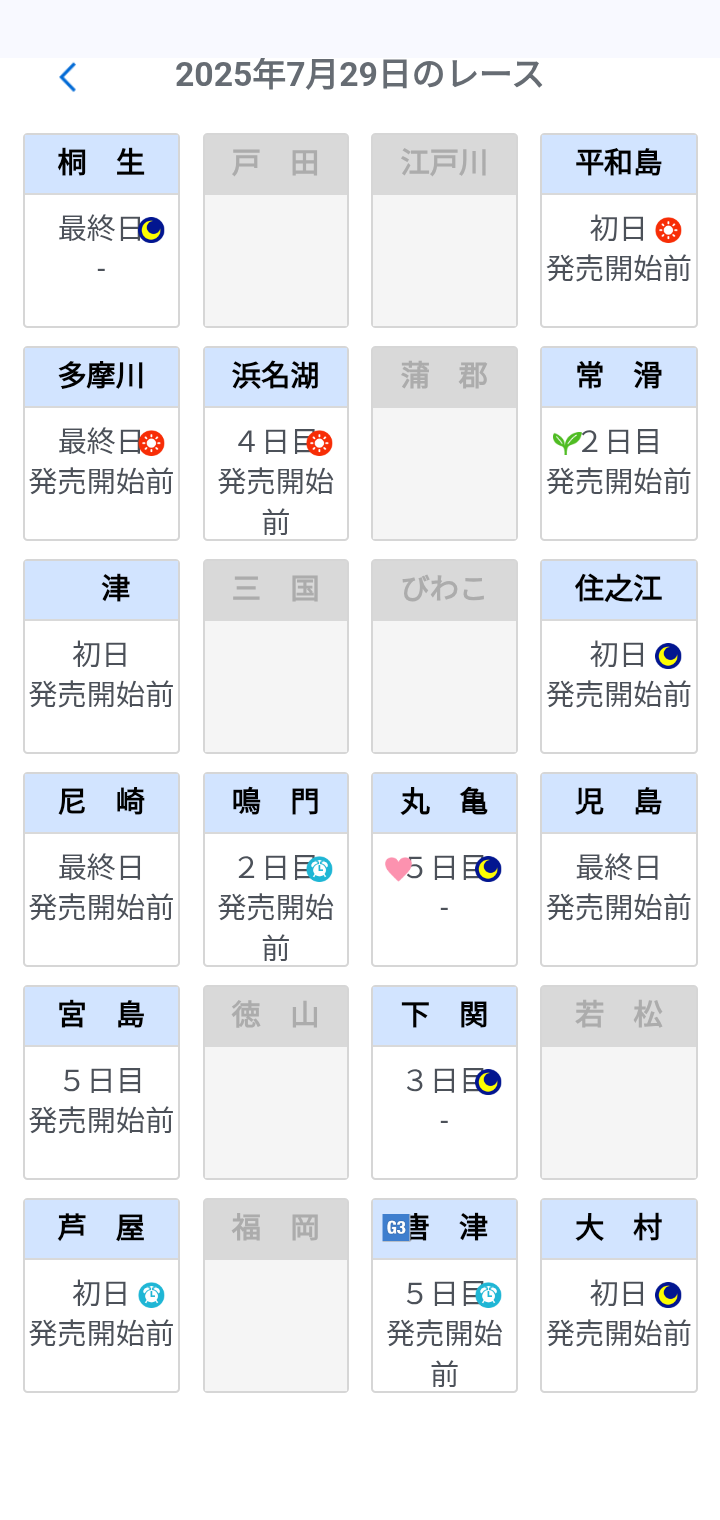720x1520 pixels.
Task: Open 浜名湖 day 4 races
Action: point(276,443)
